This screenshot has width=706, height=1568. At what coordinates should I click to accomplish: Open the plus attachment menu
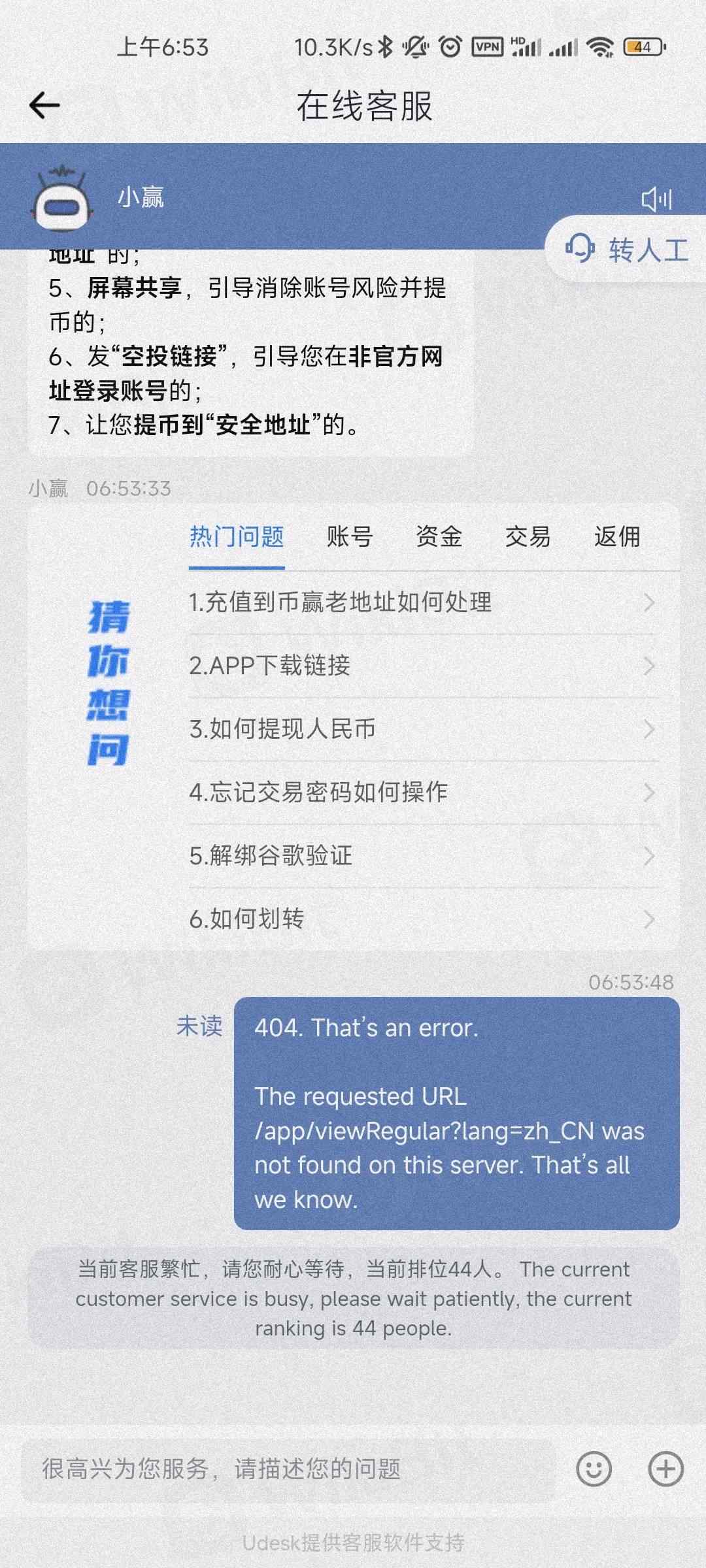665,1469
